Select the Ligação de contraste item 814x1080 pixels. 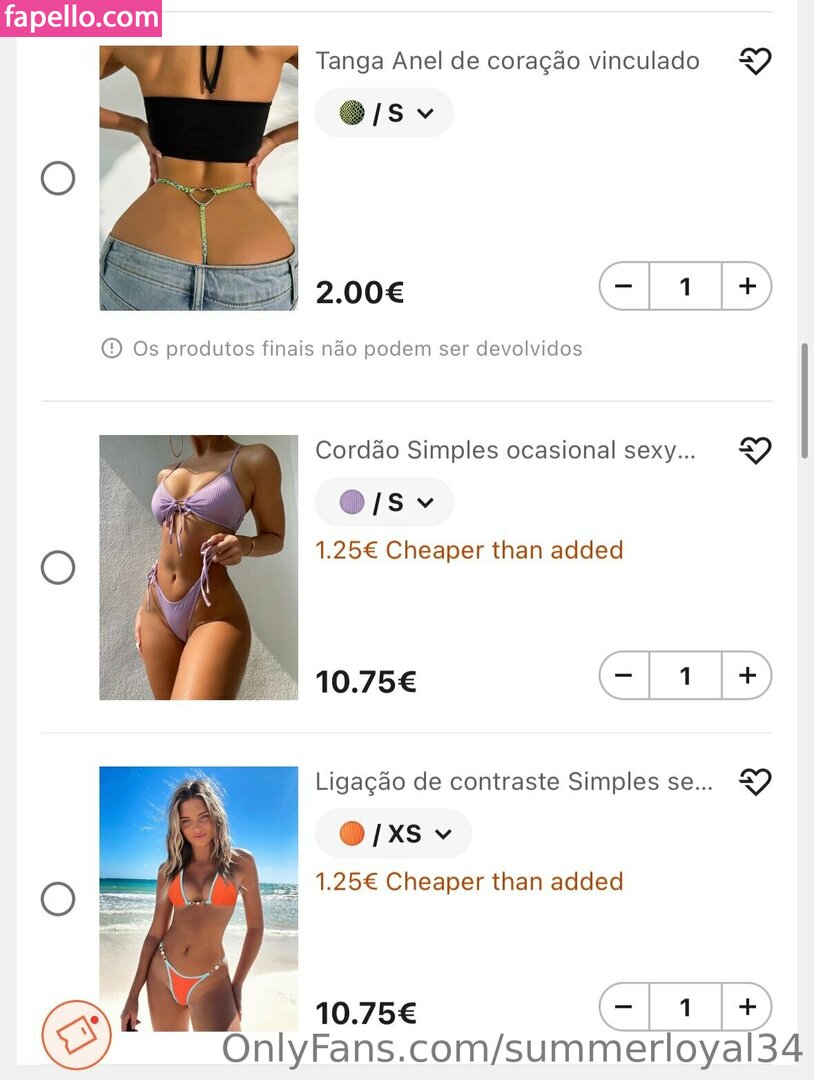pos(58,899)
